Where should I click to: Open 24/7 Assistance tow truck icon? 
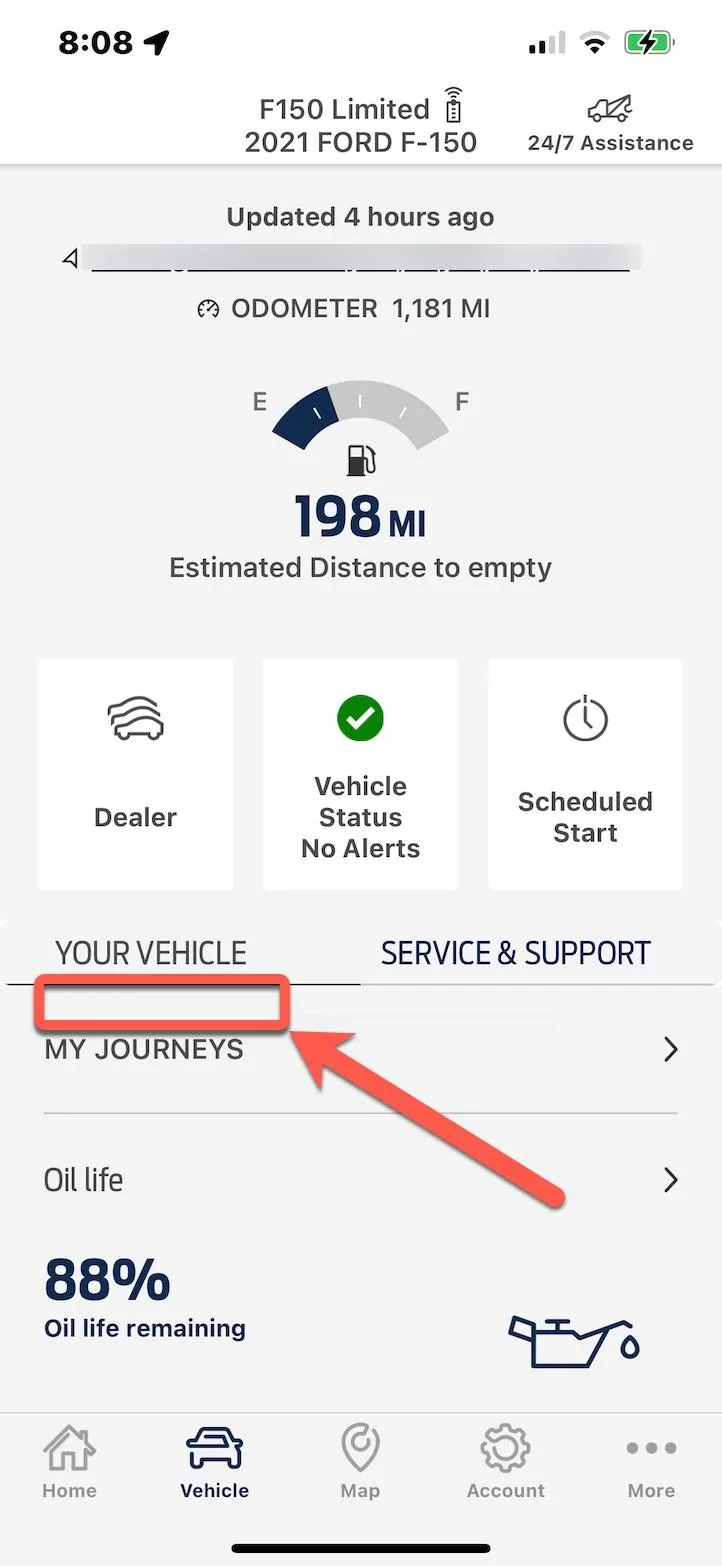[x=610, y=107]
